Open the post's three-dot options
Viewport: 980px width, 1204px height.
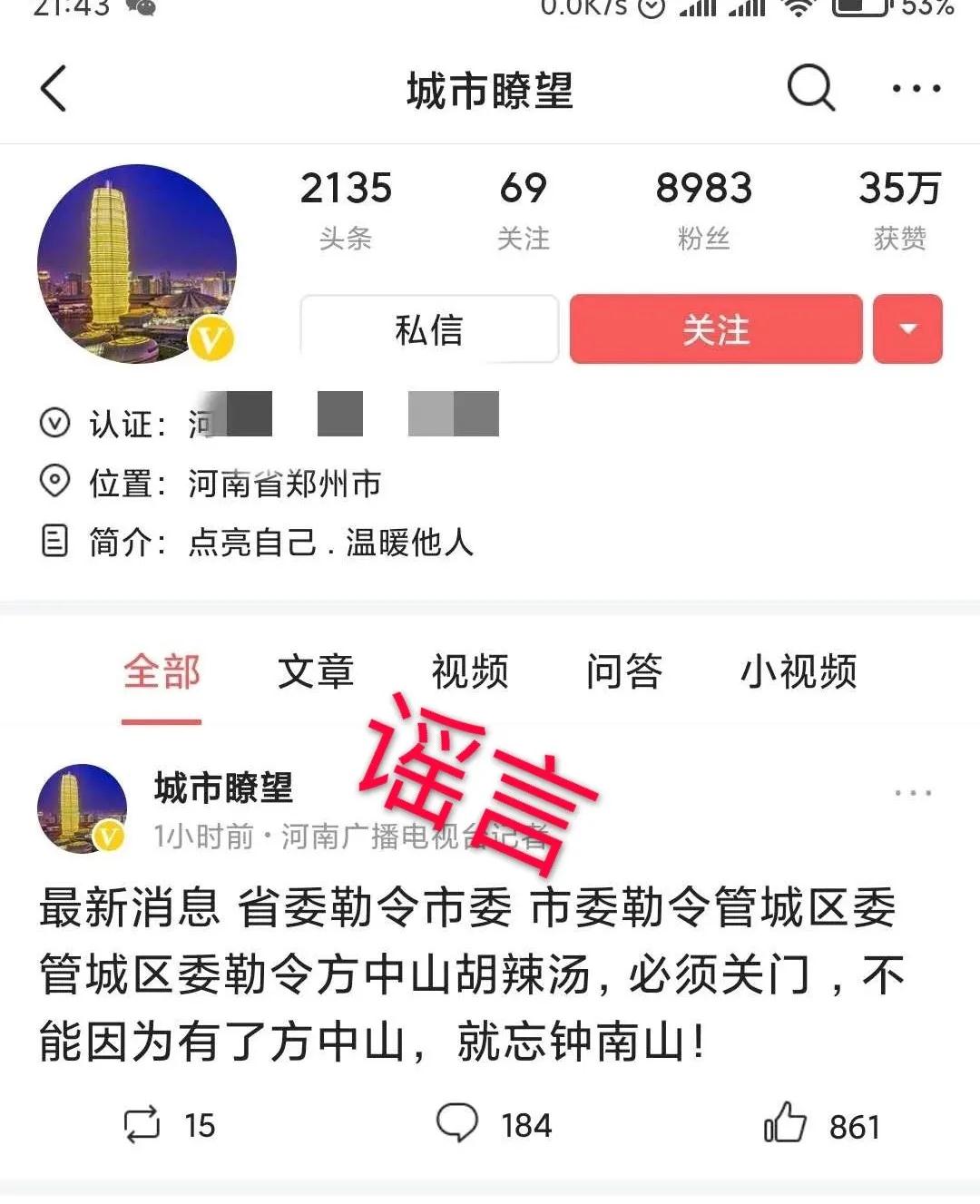[912, 793]
